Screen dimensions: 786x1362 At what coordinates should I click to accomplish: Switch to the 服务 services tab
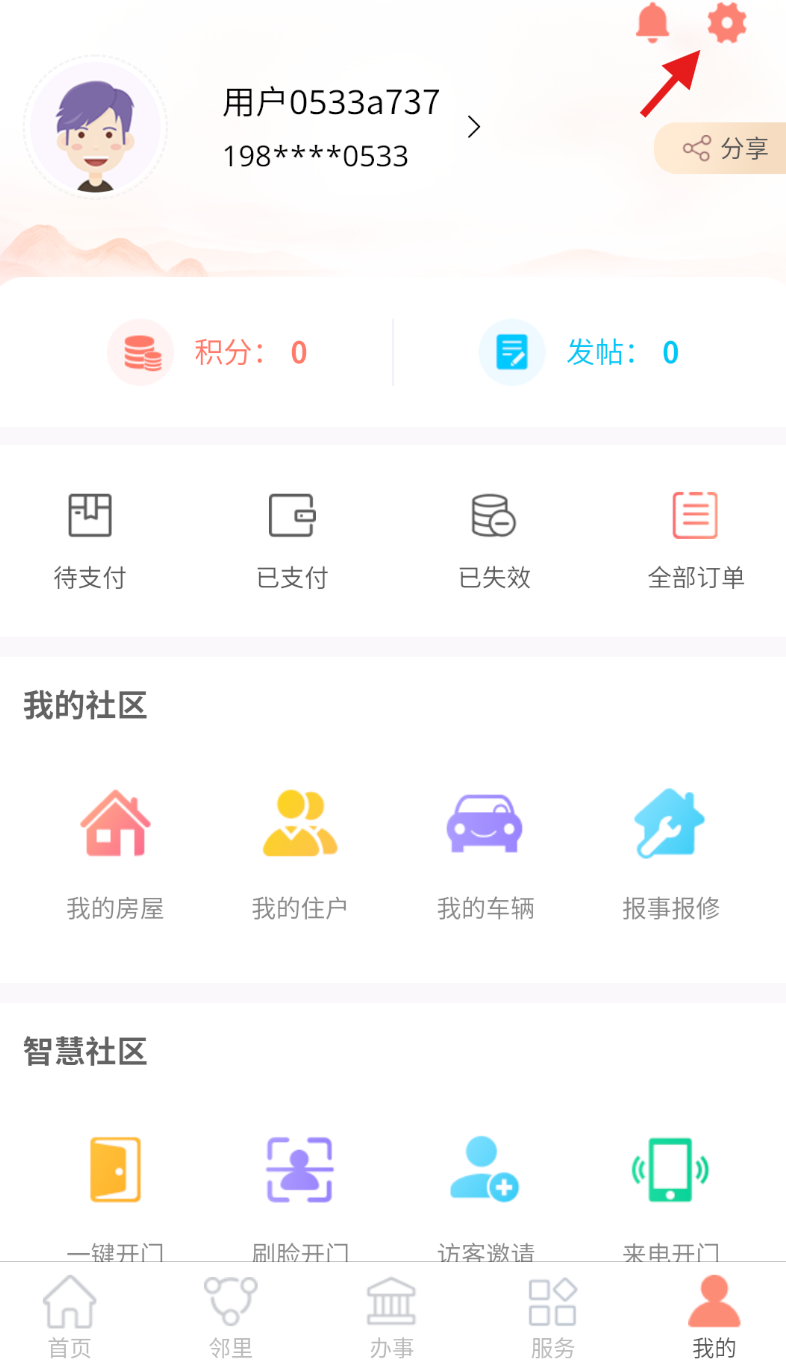coord(553,1315)
